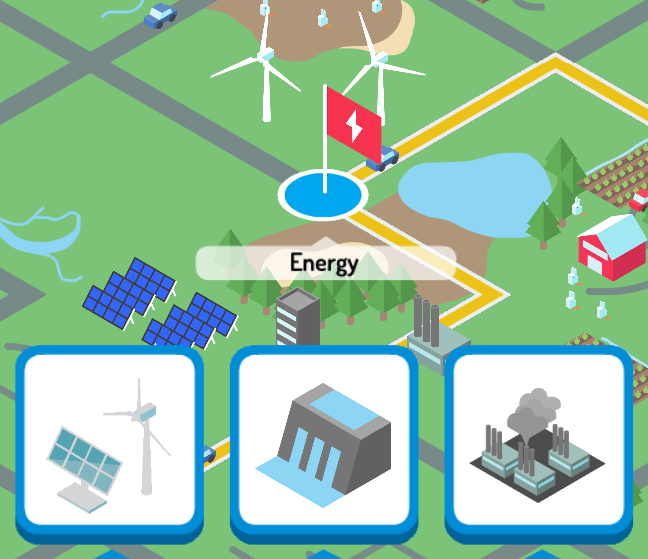Tap the red energy flag marker

coord(353,124)
